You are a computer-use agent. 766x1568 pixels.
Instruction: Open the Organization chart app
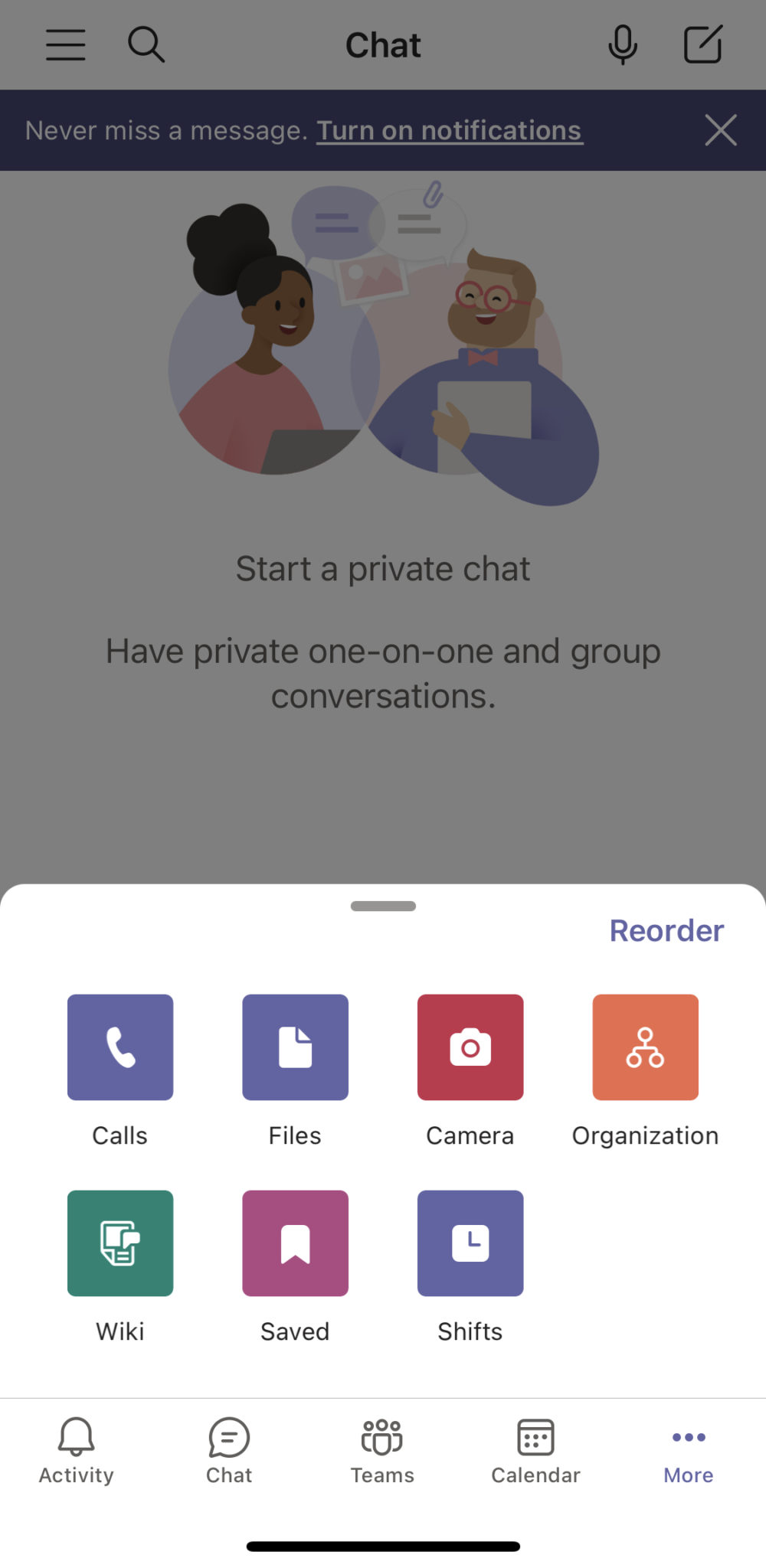[x=644, y=1047]
